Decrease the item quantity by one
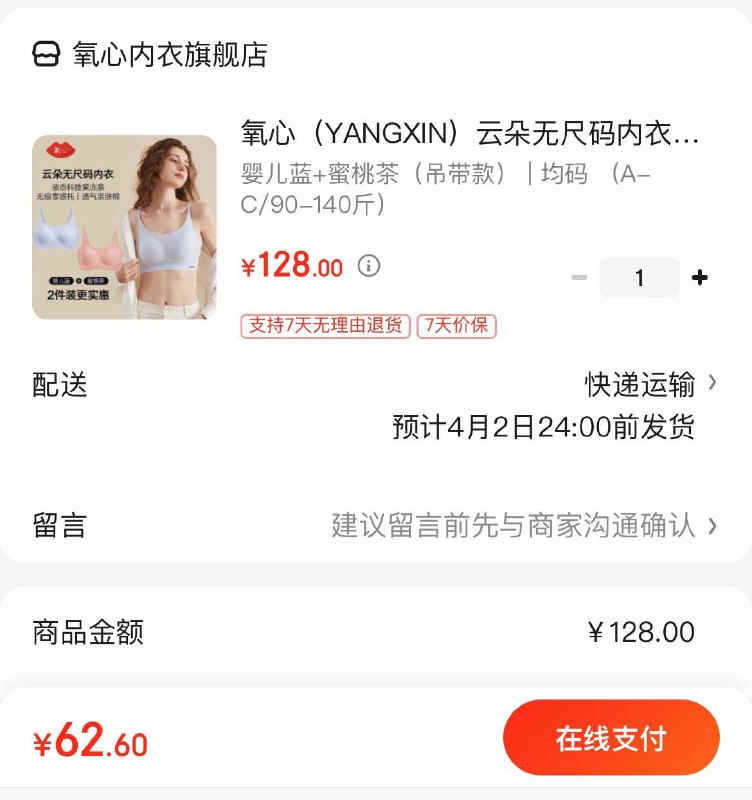752x800 pixels. point(579,278)
